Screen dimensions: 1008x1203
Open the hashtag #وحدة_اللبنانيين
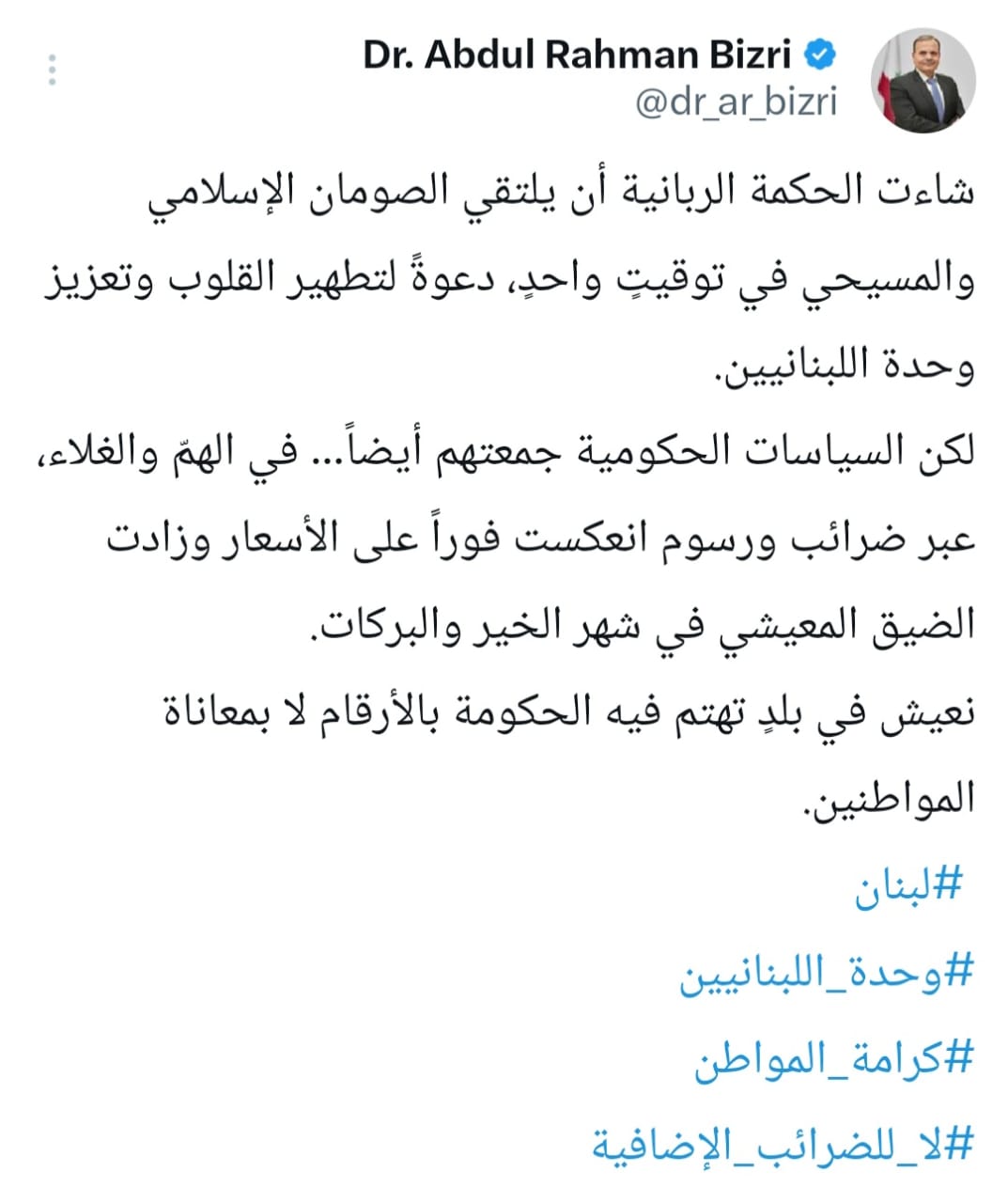825,974
